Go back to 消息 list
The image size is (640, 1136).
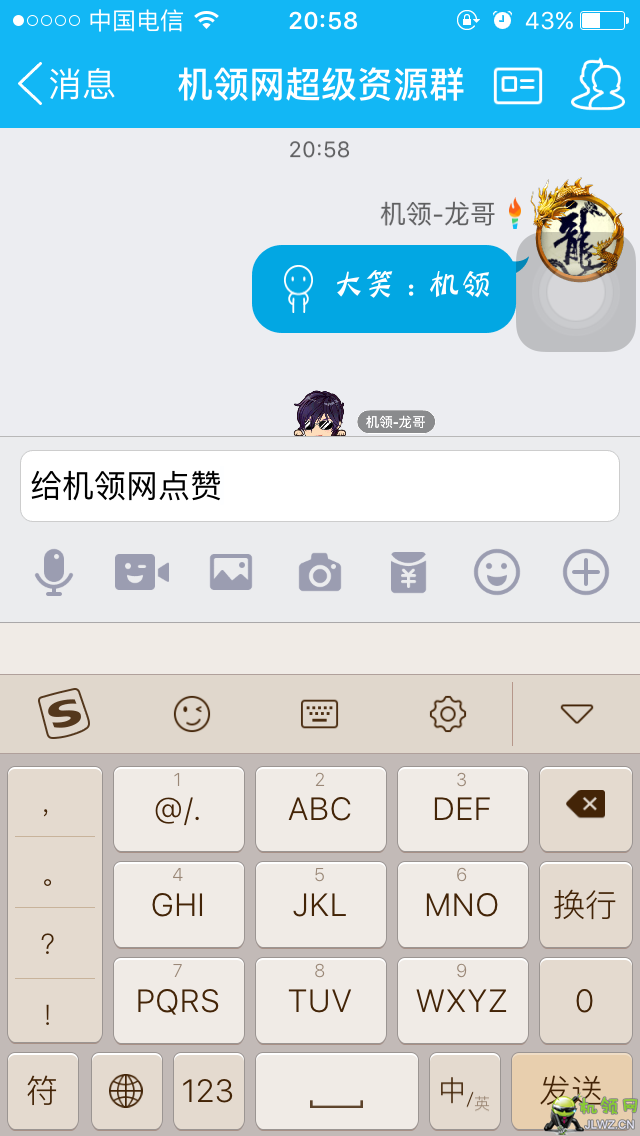pos(66,84)
